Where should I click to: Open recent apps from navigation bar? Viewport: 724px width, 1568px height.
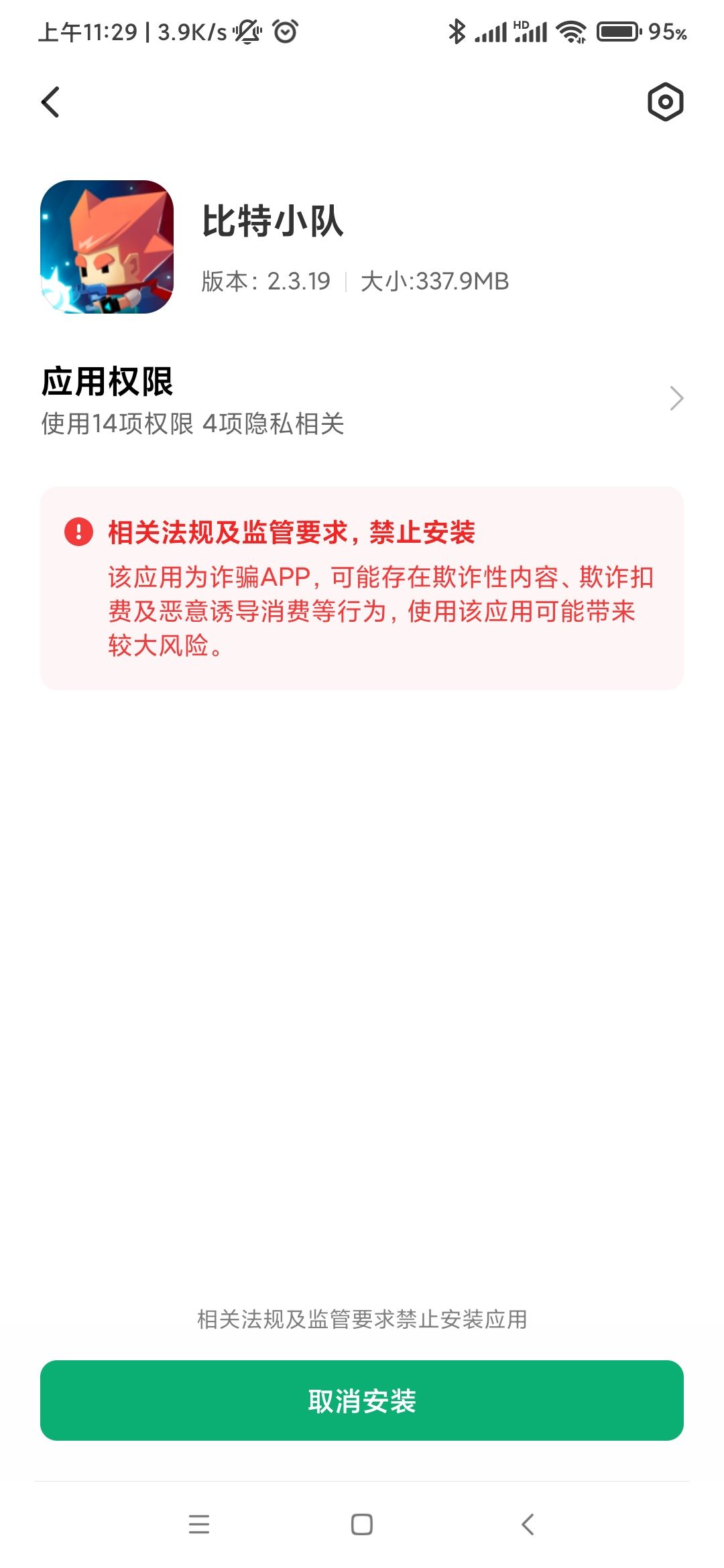[199, 1524]
